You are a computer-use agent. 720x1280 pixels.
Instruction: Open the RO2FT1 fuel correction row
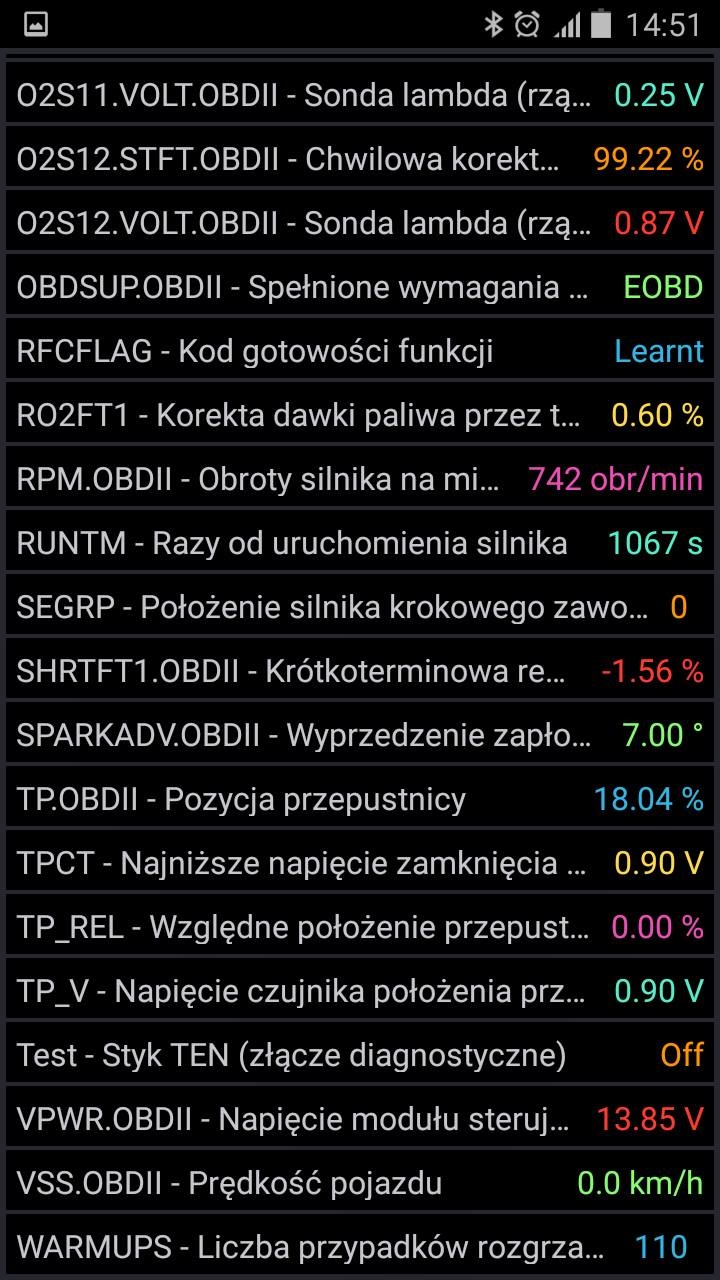[x=360, y=415]
